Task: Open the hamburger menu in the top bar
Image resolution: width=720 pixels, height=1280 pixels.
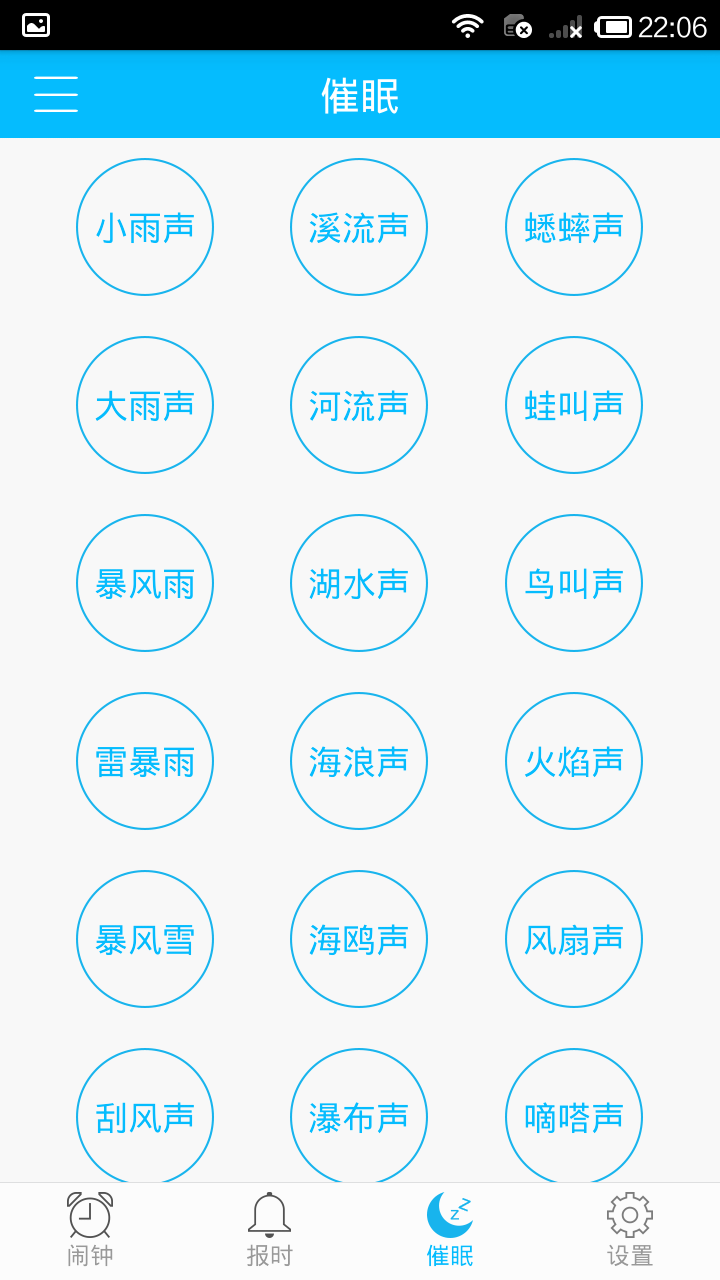Action: (55, 93)
